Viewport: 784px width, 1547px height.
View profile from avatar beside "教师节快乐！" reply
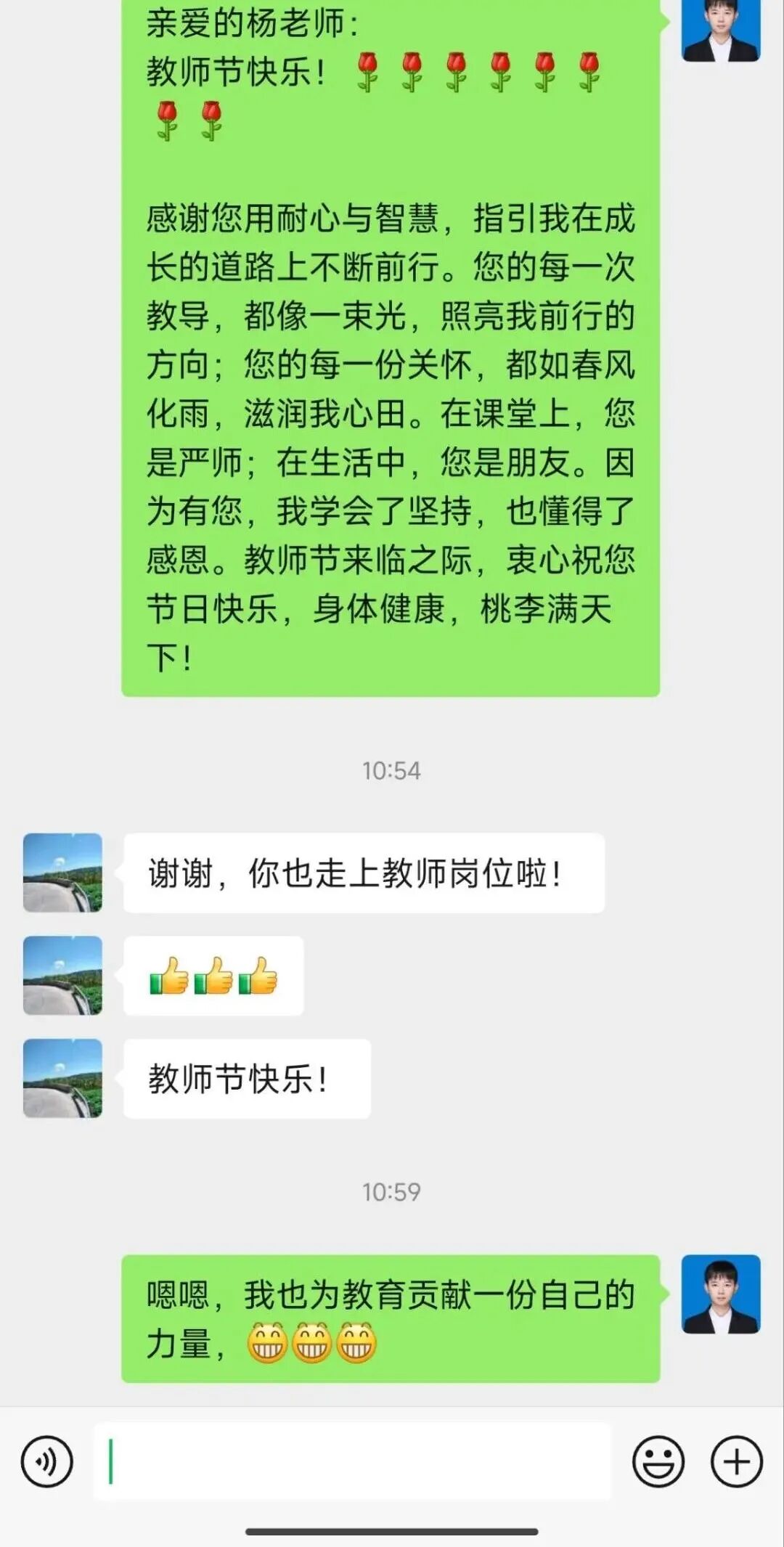pos(63,1078)
